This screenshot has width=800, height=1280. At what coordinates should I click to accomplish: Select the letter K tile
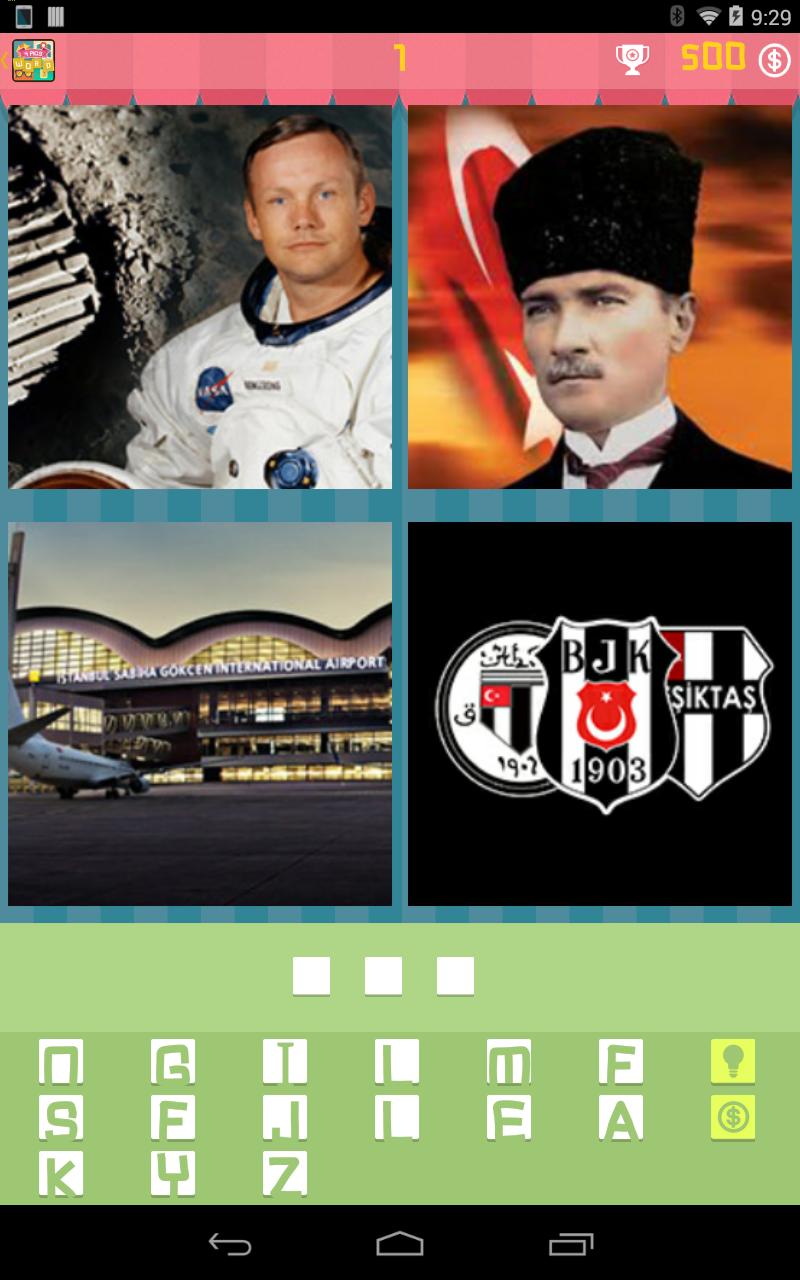(x=61, y=1174)
